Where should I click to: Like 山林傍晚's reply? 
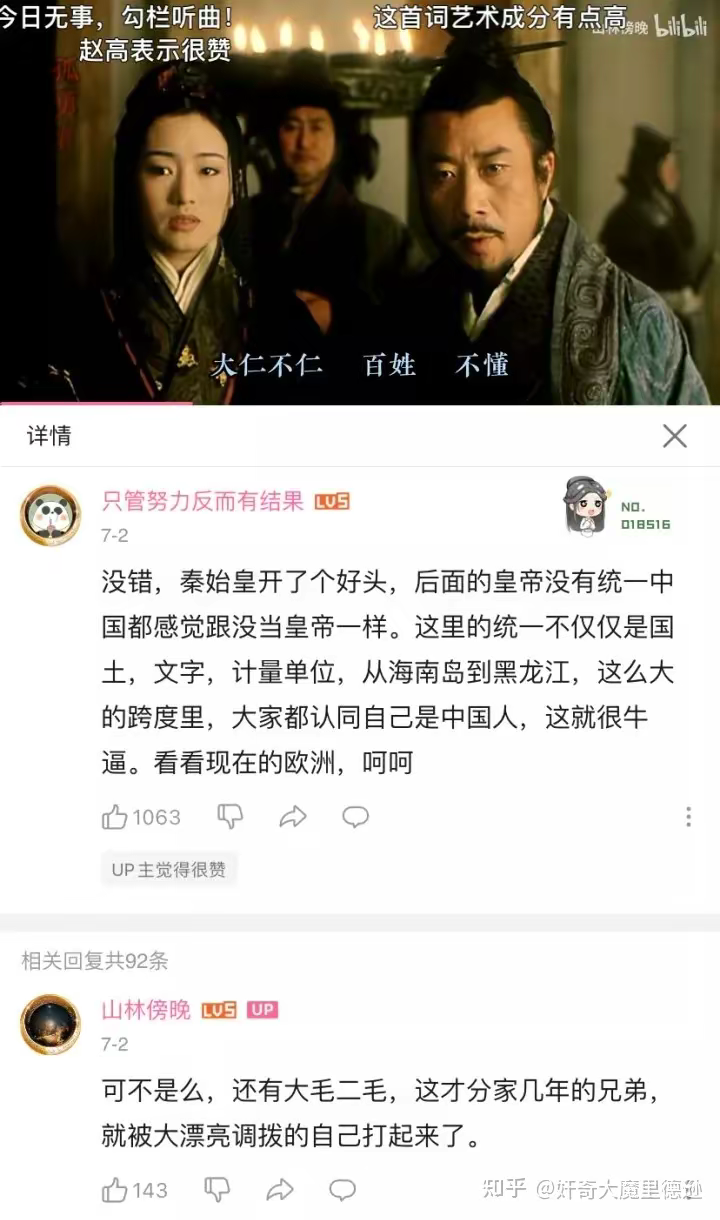(116, 1190)
